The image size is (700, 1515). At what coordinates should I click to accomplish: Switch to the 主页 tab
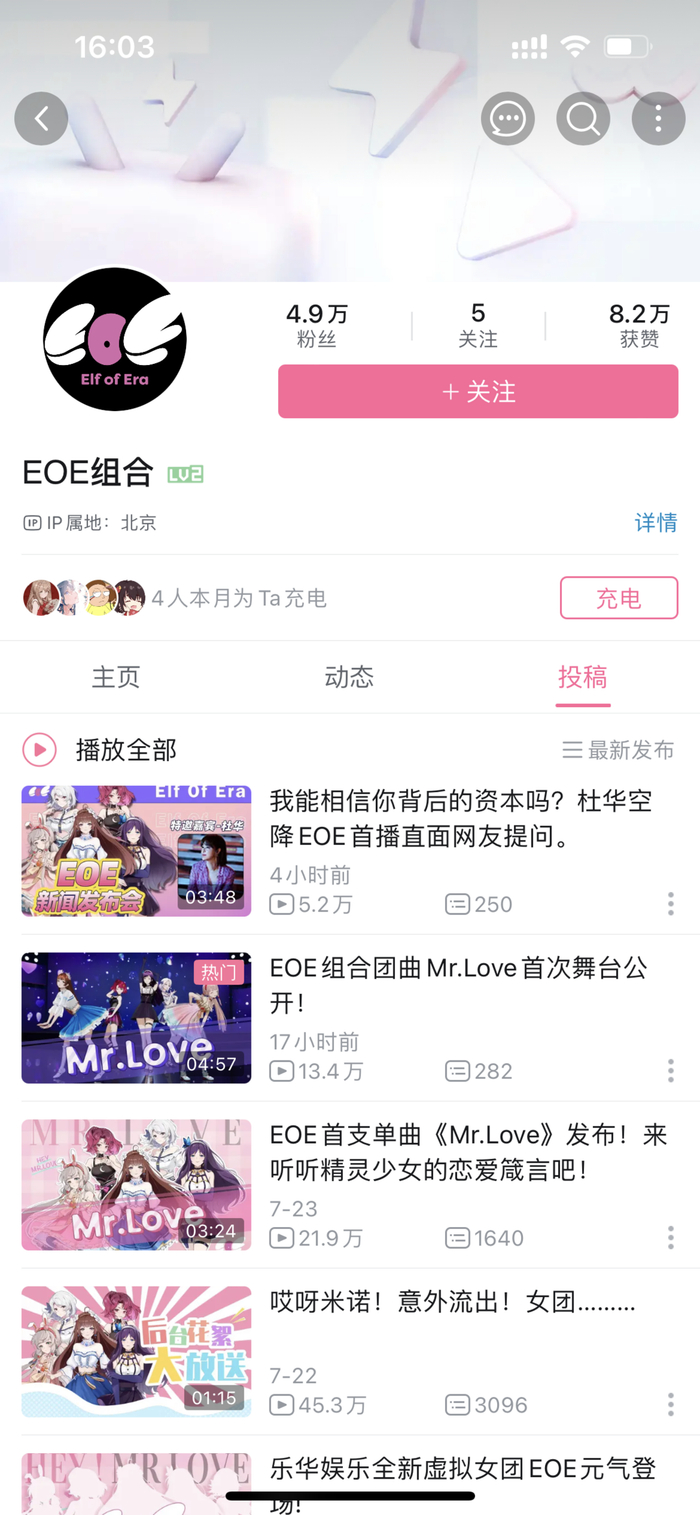point(116,677)
